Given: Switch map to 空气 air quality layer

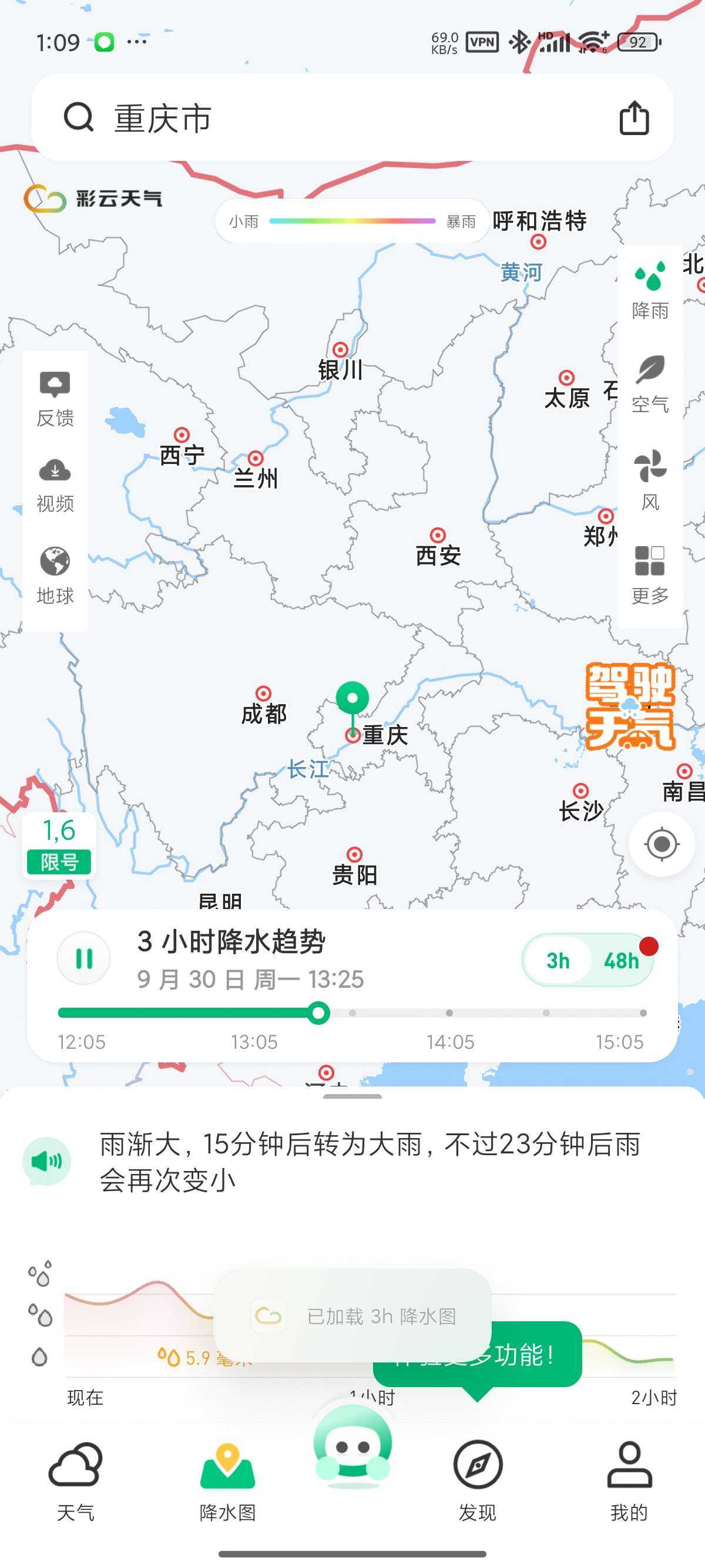Looking at the screenshot, I should (x=650, y=385).
